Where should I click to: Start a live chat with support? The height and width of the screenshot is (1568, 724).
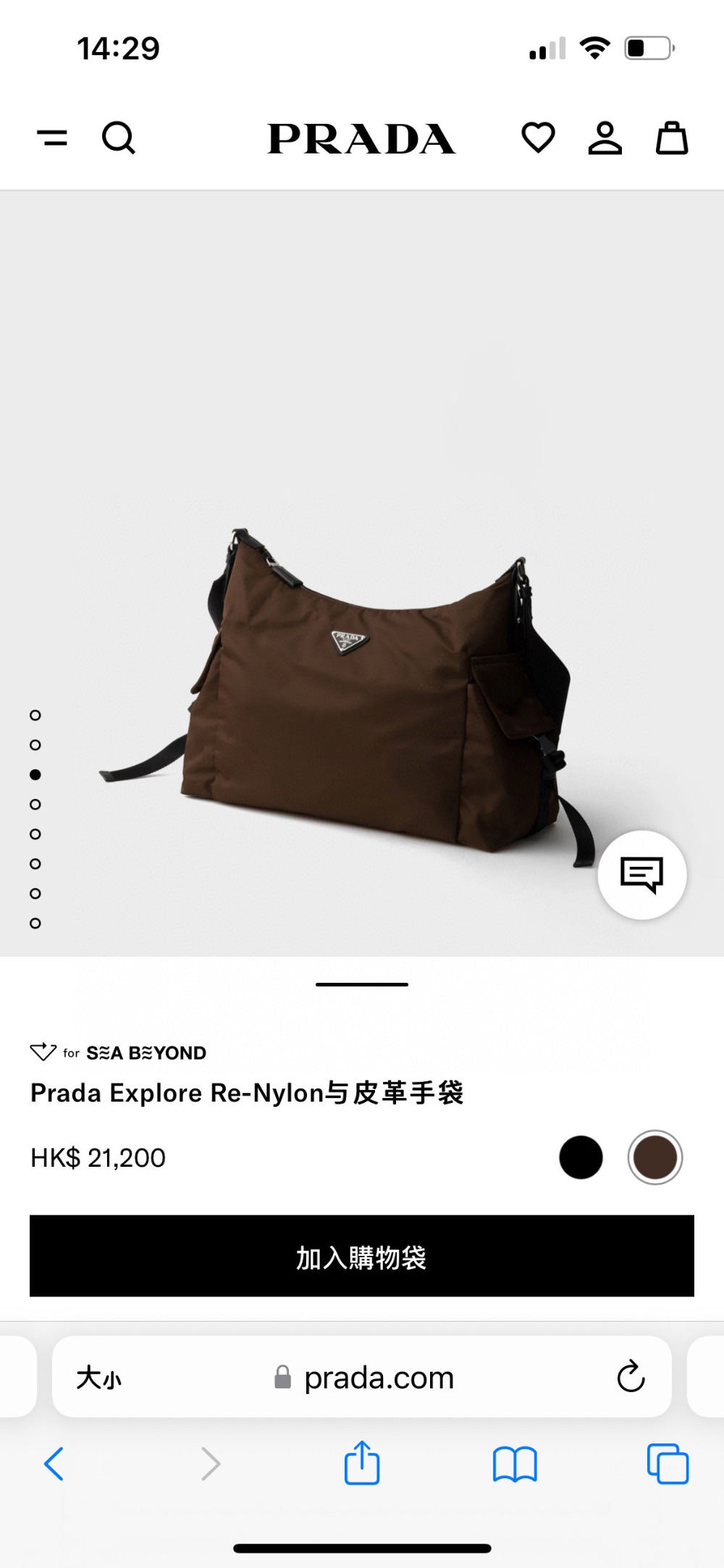(x=642, y=875)
